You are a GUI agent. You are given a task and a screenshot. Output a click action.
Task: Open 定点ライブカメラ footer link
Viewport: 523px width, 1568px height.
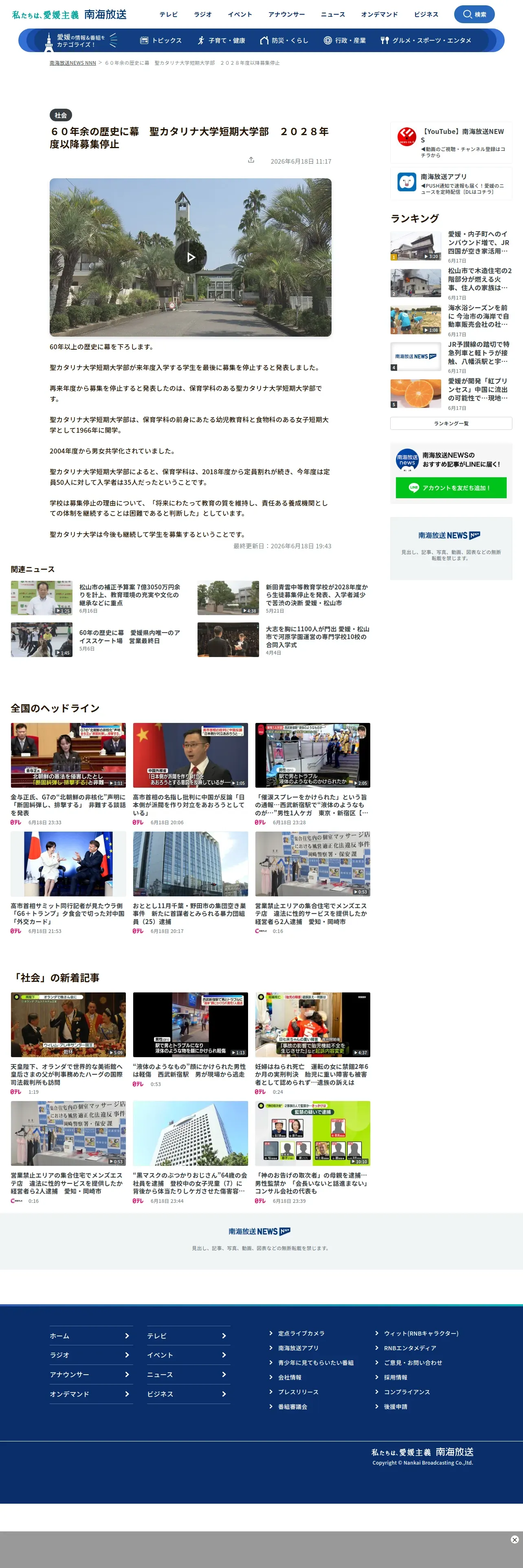[x=301, y=1333]
